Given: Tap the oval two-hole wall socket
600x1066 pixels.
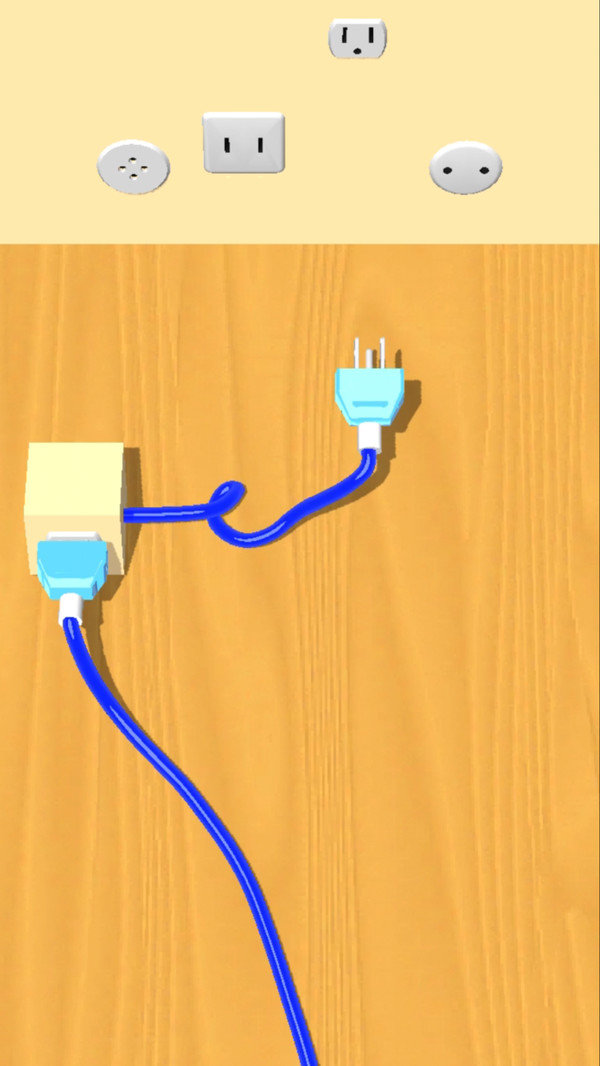Looking at the screenshot, I should coord(465,167).
